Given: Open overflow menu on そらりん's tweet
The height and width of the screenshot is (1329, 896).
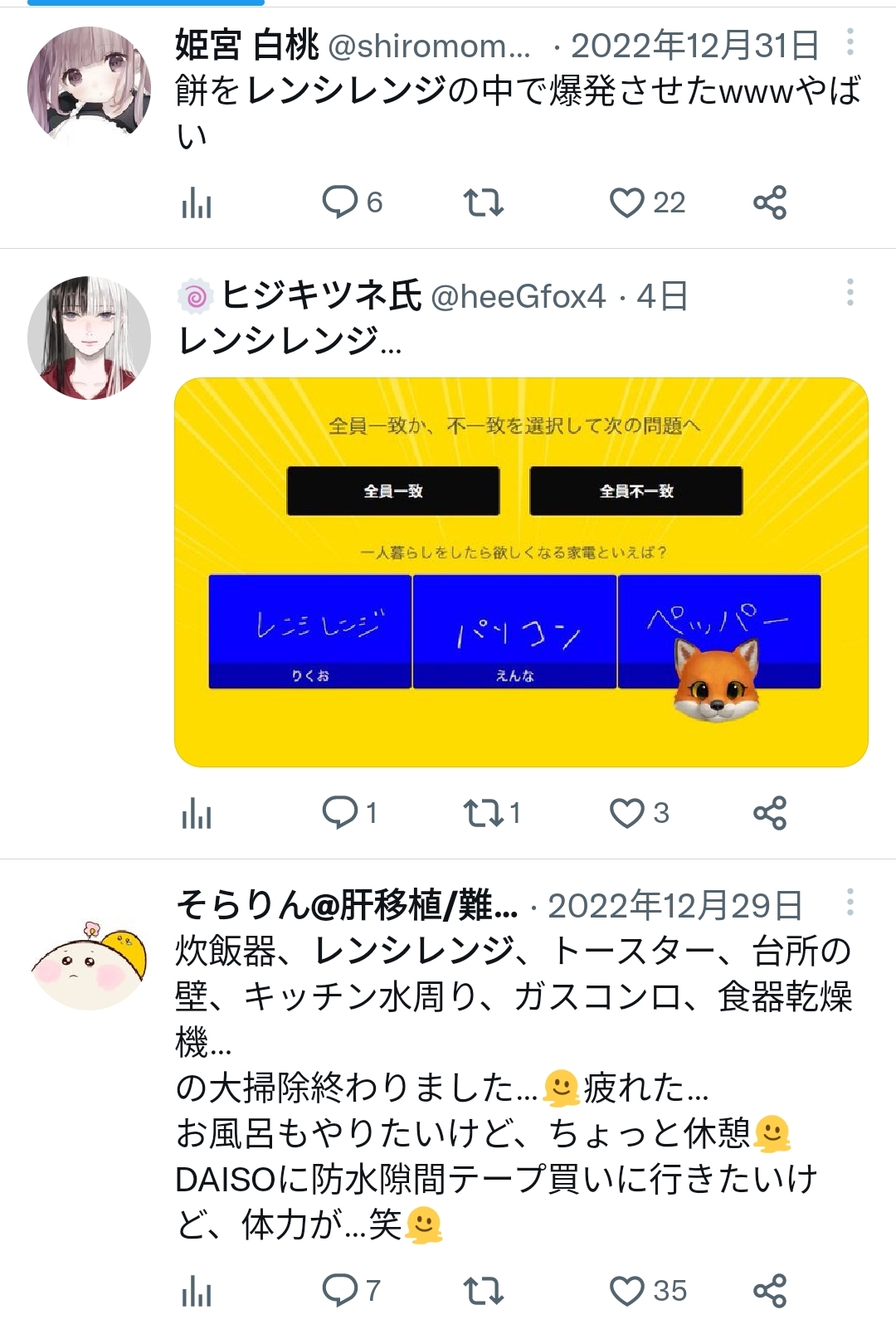Looking at the screenshot, I should pyautogui.click(x=850, y=903).
